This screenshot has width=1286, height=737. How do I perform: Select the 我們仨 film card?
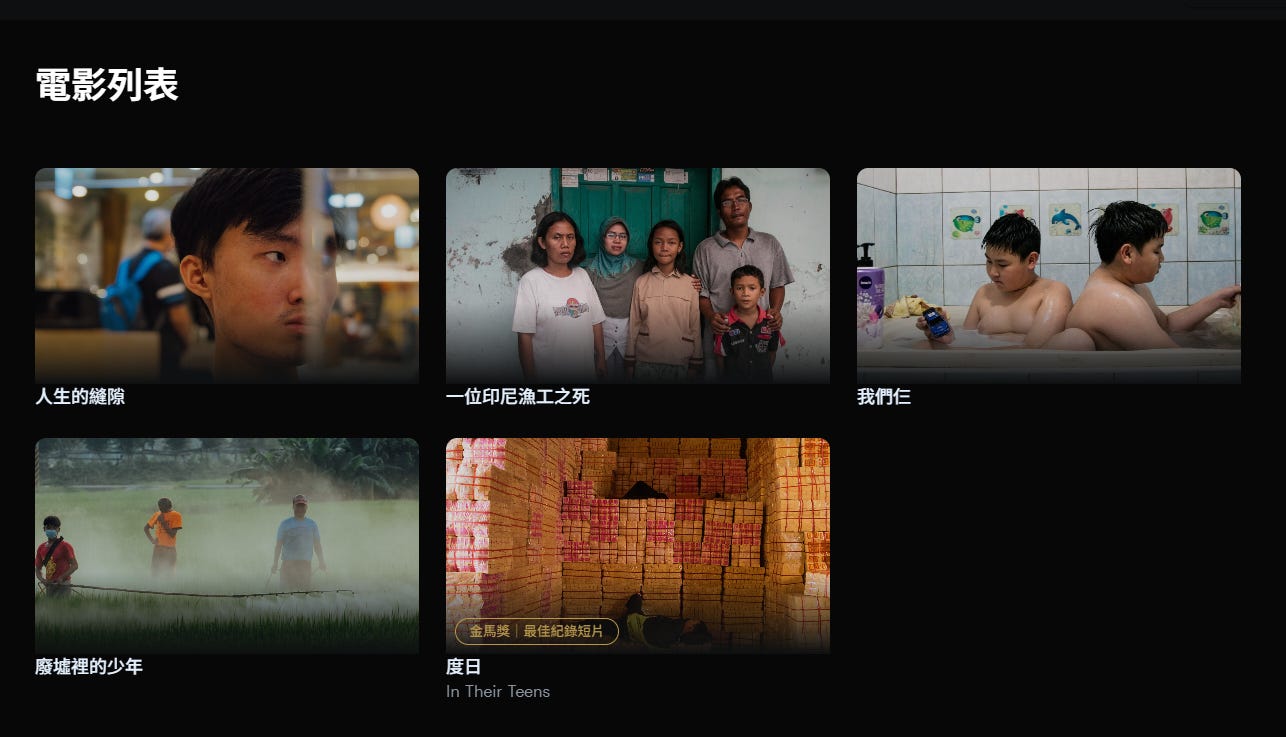click(x=1048, y=276)
